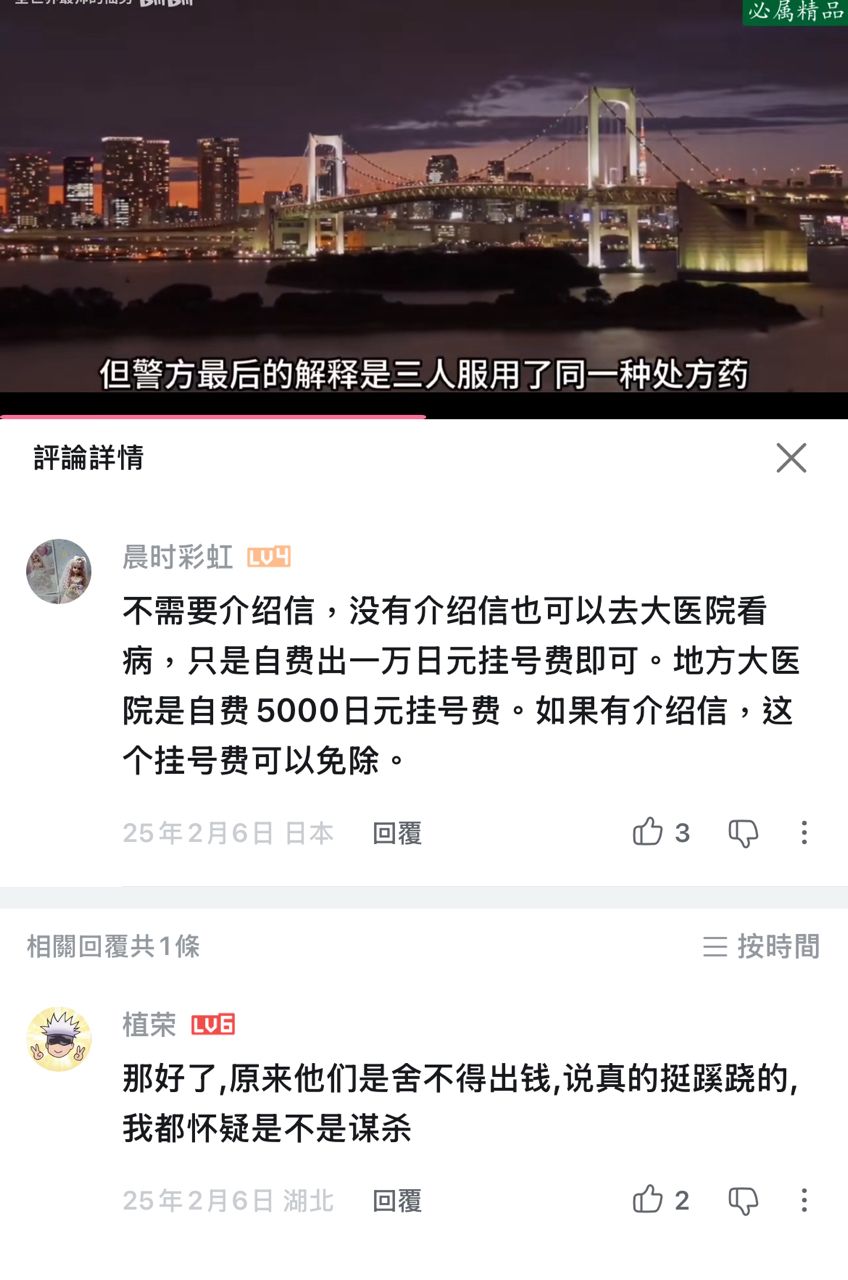This screenshot has height=1280, width=848.
Task: Open 晨时彩虹's profile avatar
Action: (x=58, y=571)
